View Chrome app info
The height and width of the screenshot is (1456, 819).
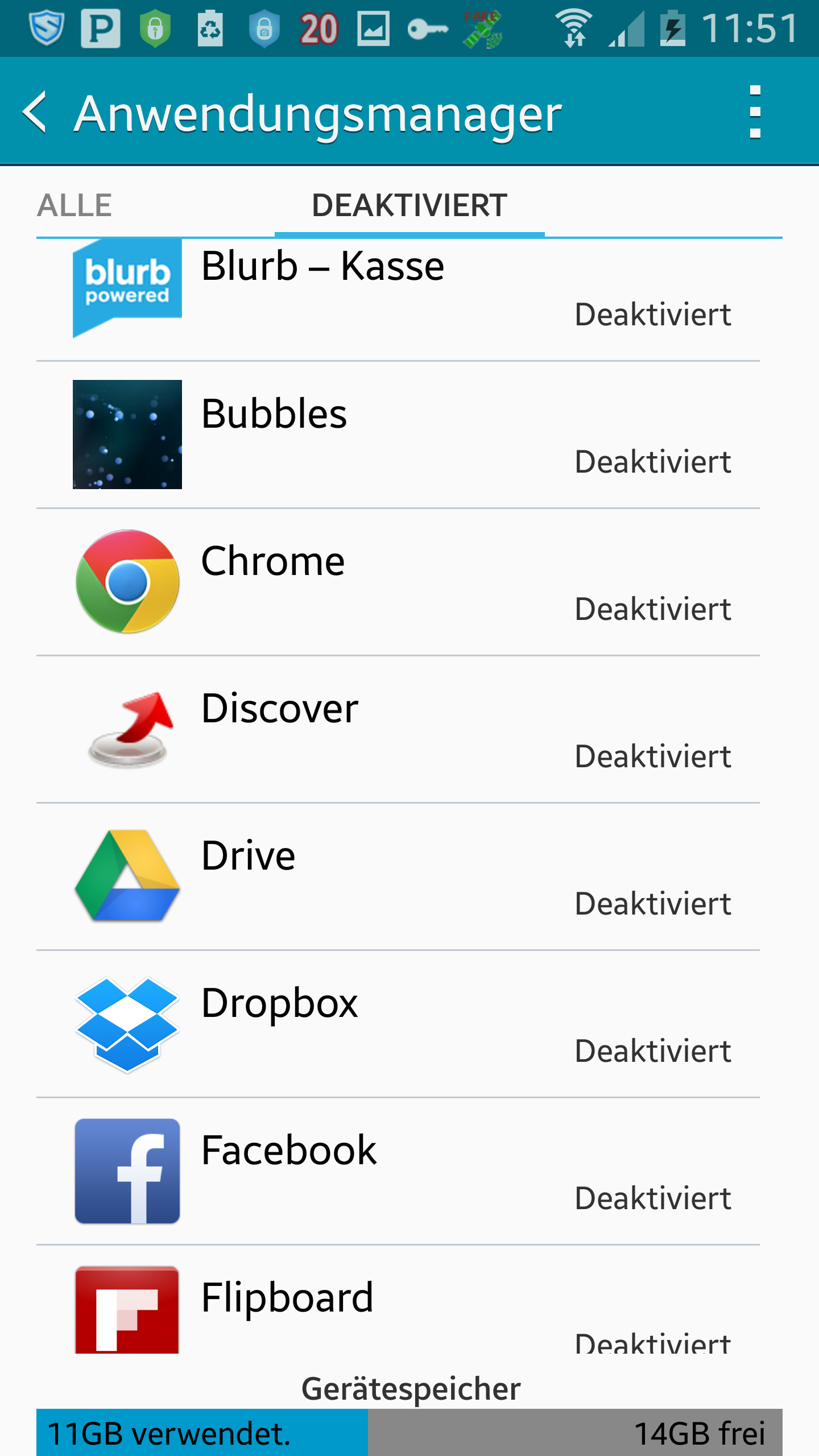398,582
